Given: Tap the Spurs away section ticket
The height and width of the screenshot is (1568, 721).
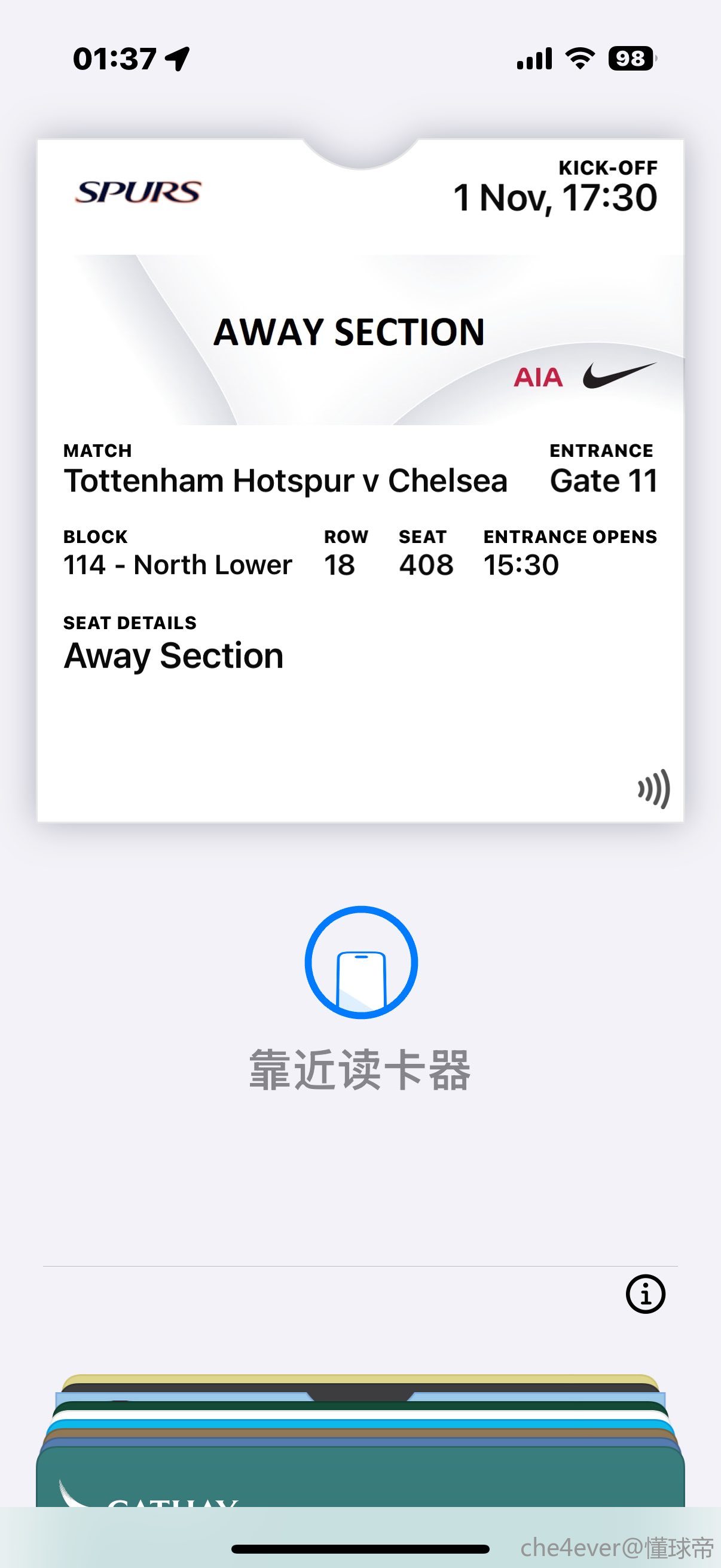Looking at the screenshot, I should coord(360,481).
